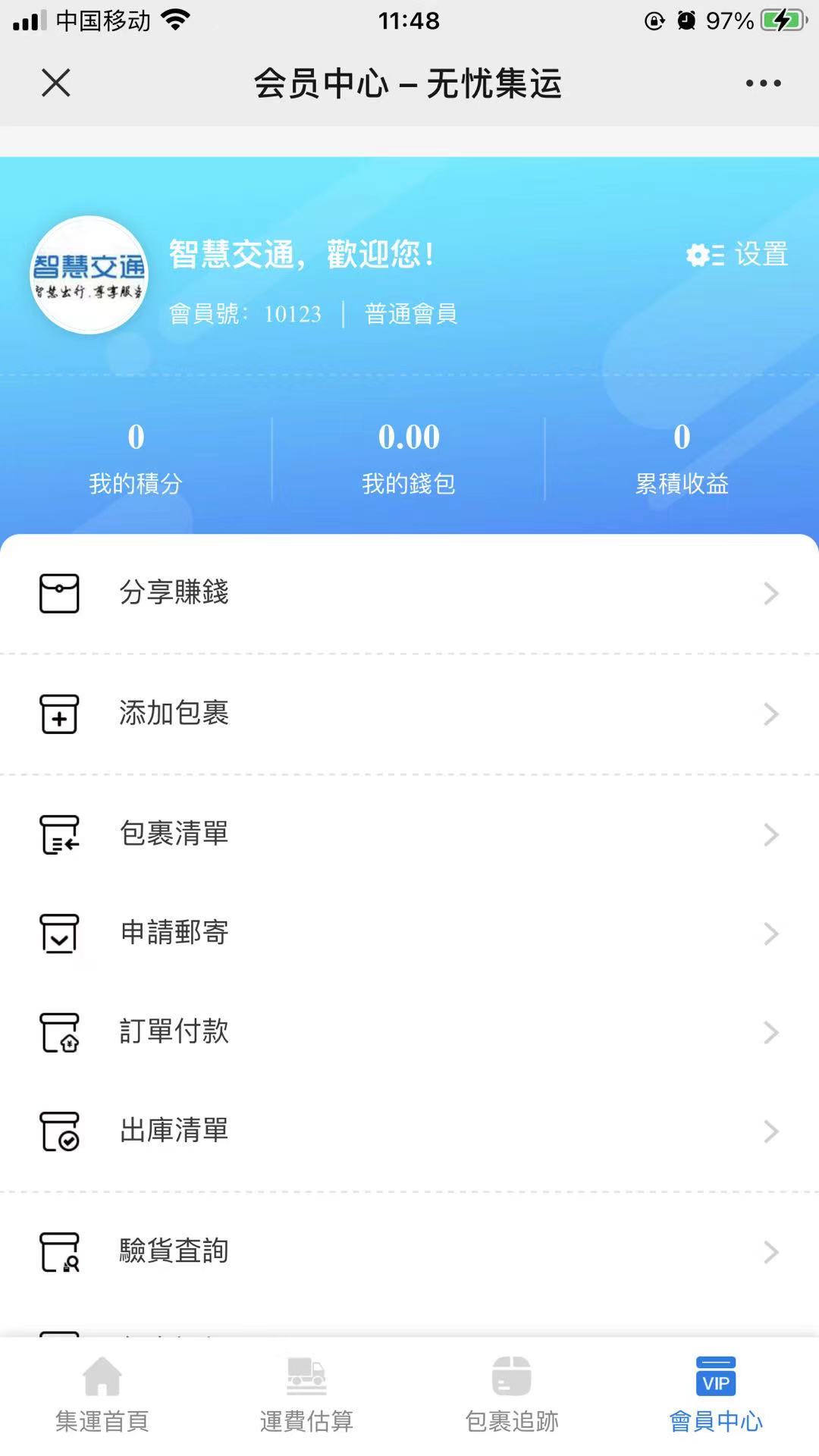819x1456 pixels.
Task: View the 出庫清單 row
Action: 409,1131
